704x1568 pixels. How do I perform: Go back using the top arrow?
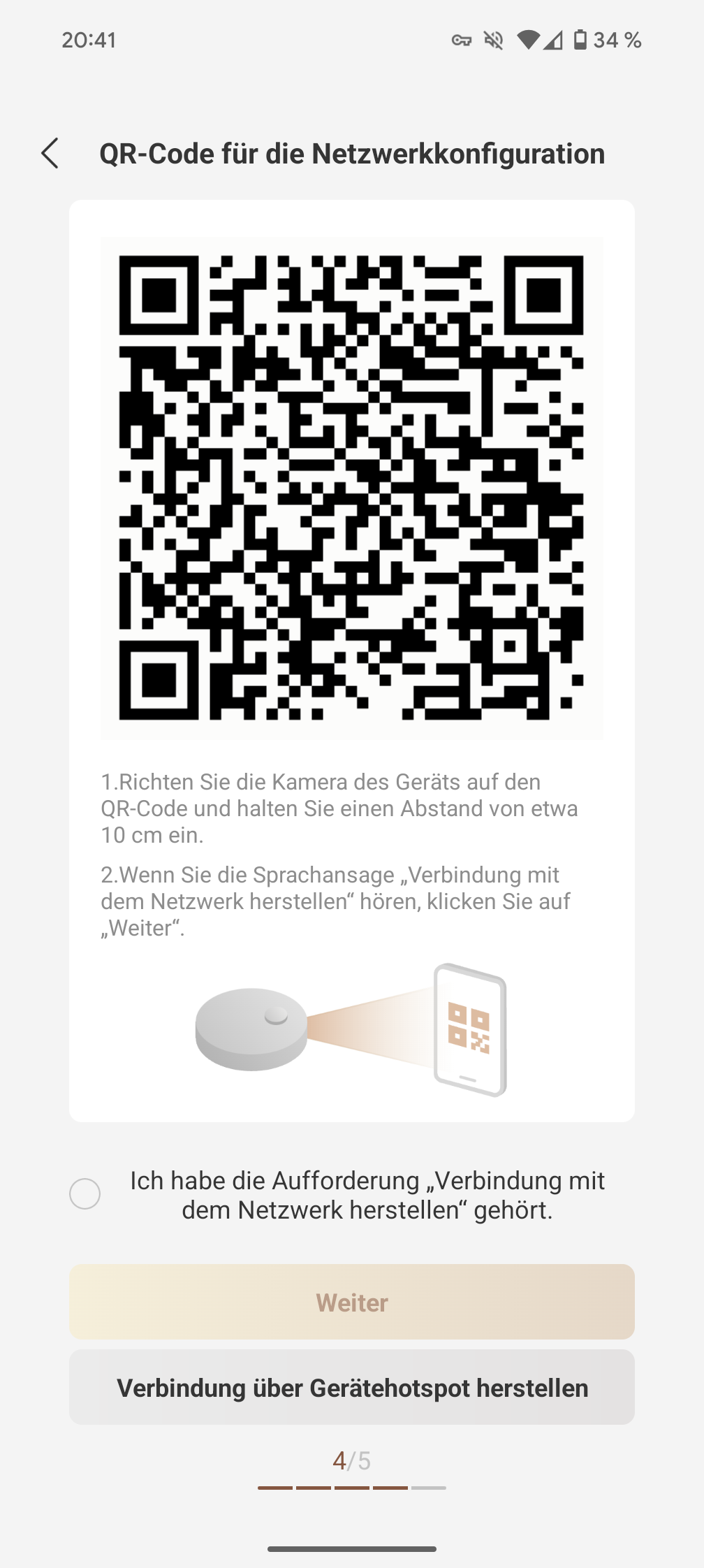pyautogui.click(x=50, y=154)
